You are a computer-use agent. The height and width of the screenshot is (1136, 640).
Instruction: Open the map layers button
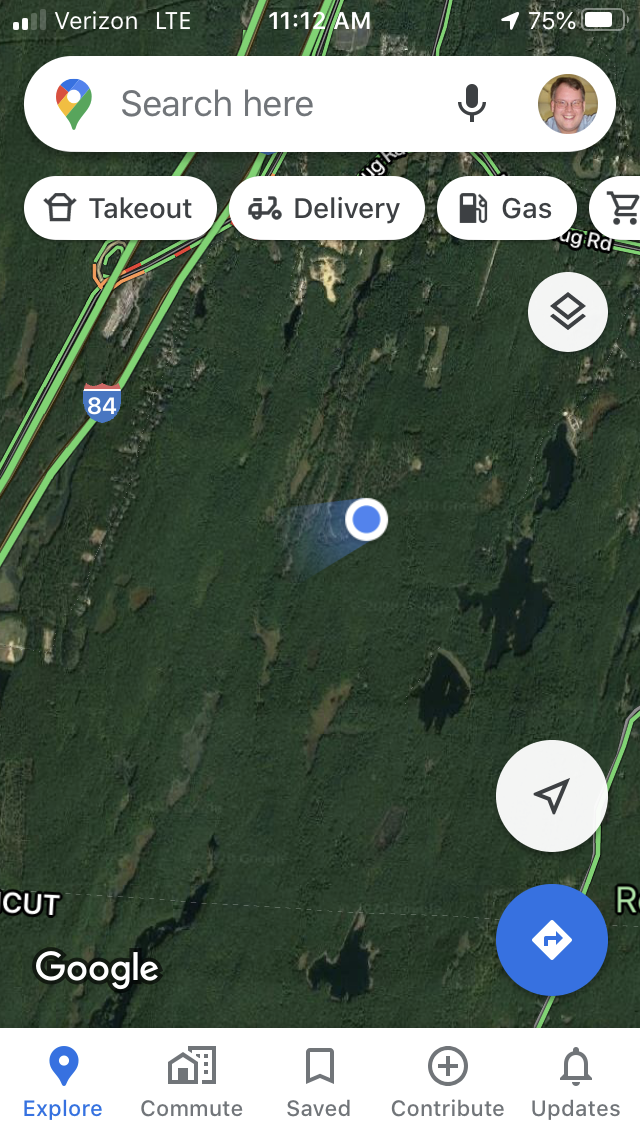coord(568,312)
